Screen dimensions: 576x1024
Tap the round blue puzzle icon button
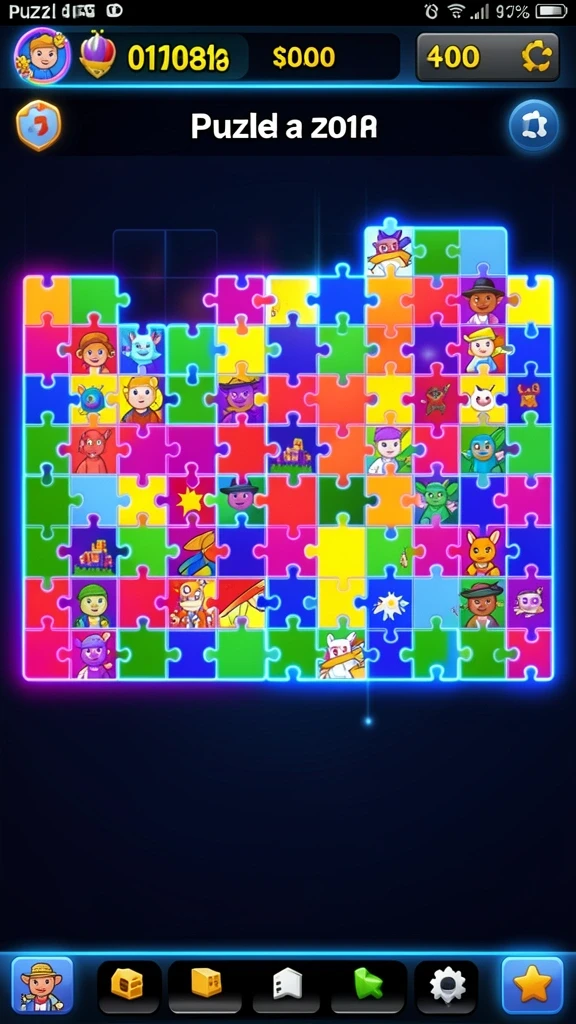534,125
